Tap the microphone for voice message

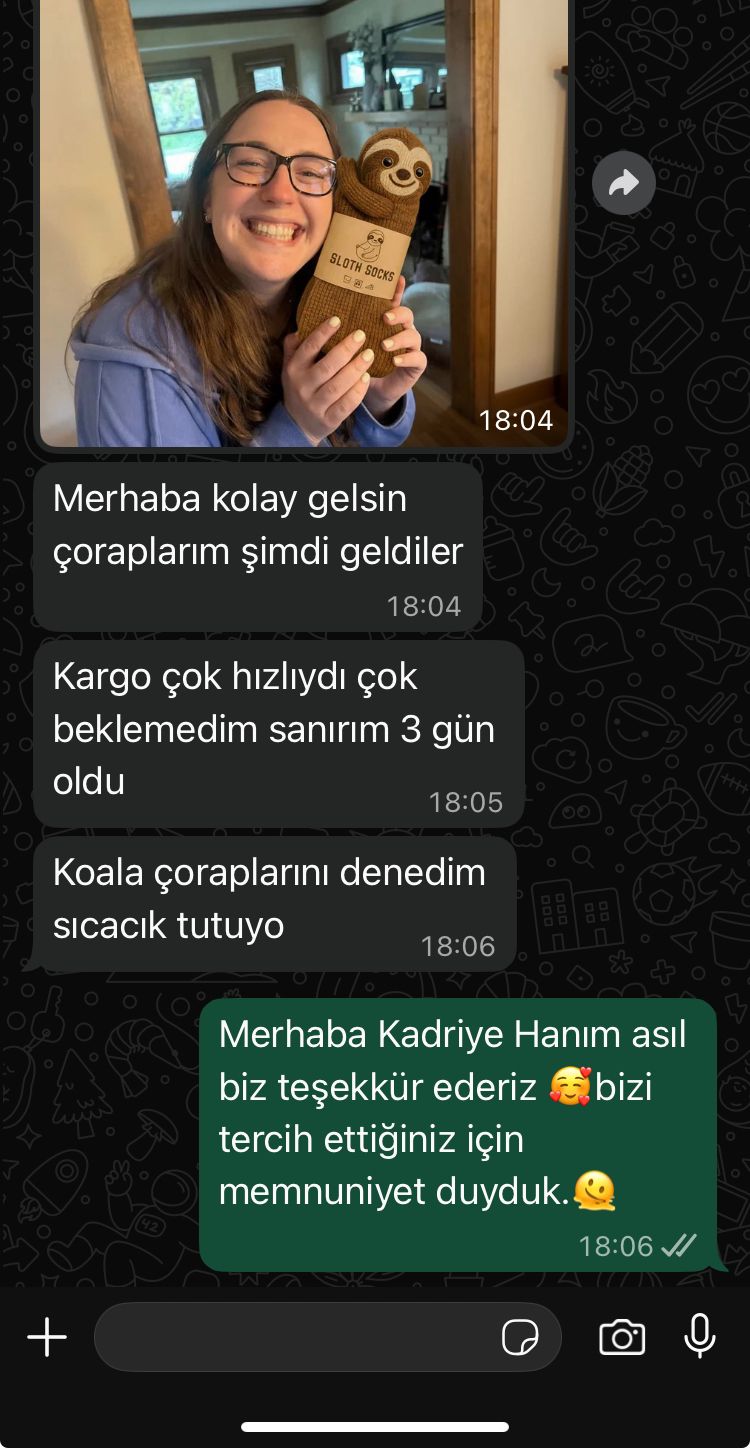(700, 1336)
